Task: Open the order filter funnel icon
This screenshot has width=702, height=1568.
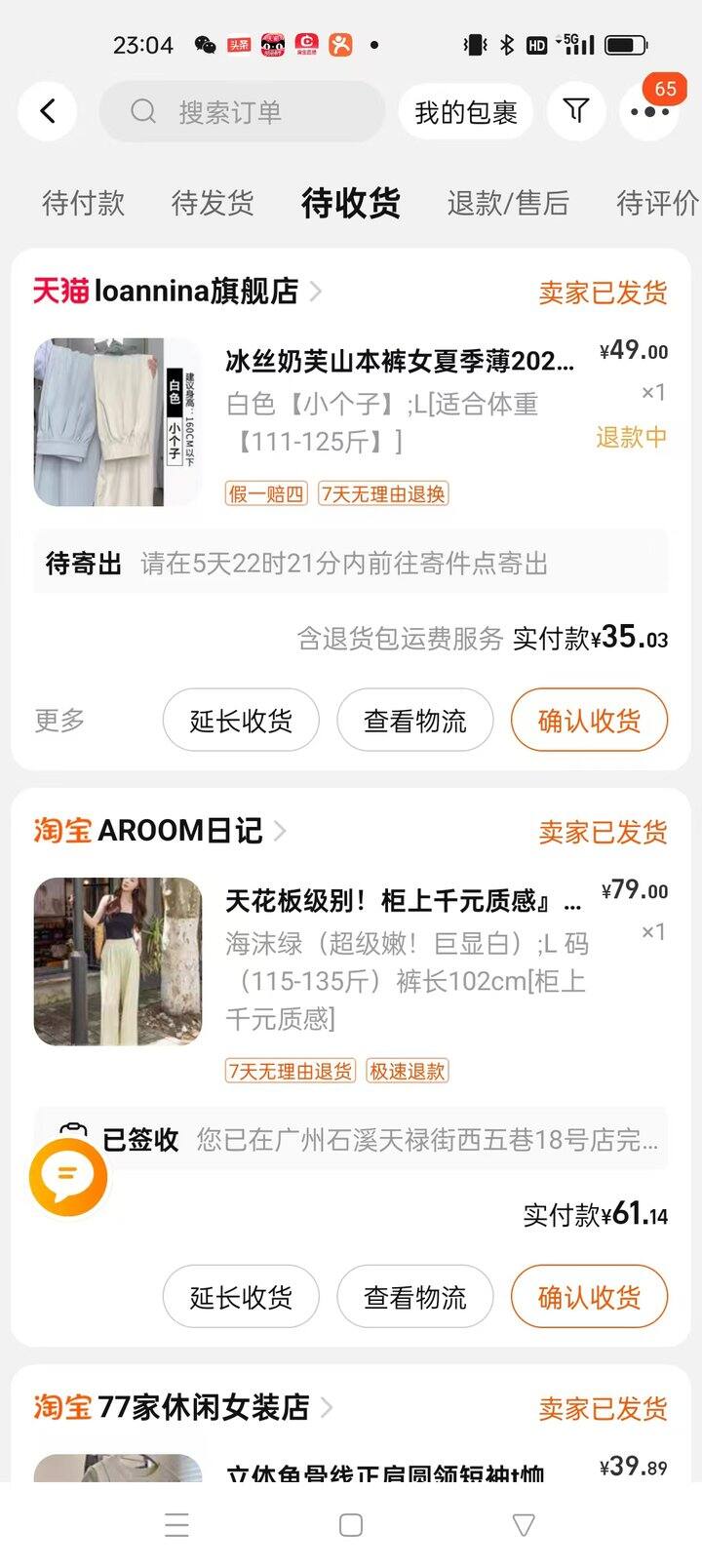Action: pyautogui.click(x=576, y=111)
